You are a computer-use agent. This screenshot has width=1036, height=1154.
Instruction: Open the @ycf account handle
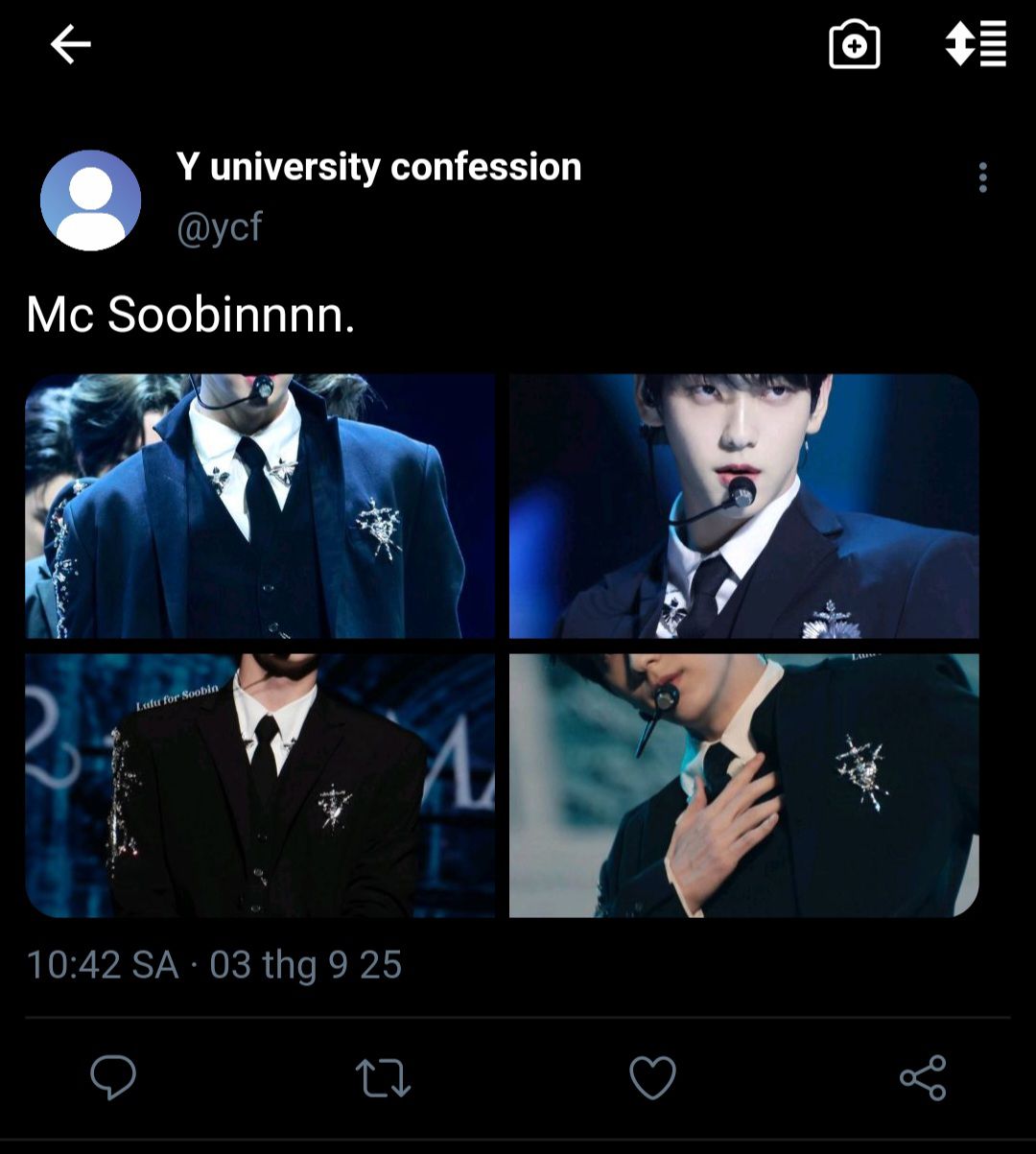pos(220,227)
